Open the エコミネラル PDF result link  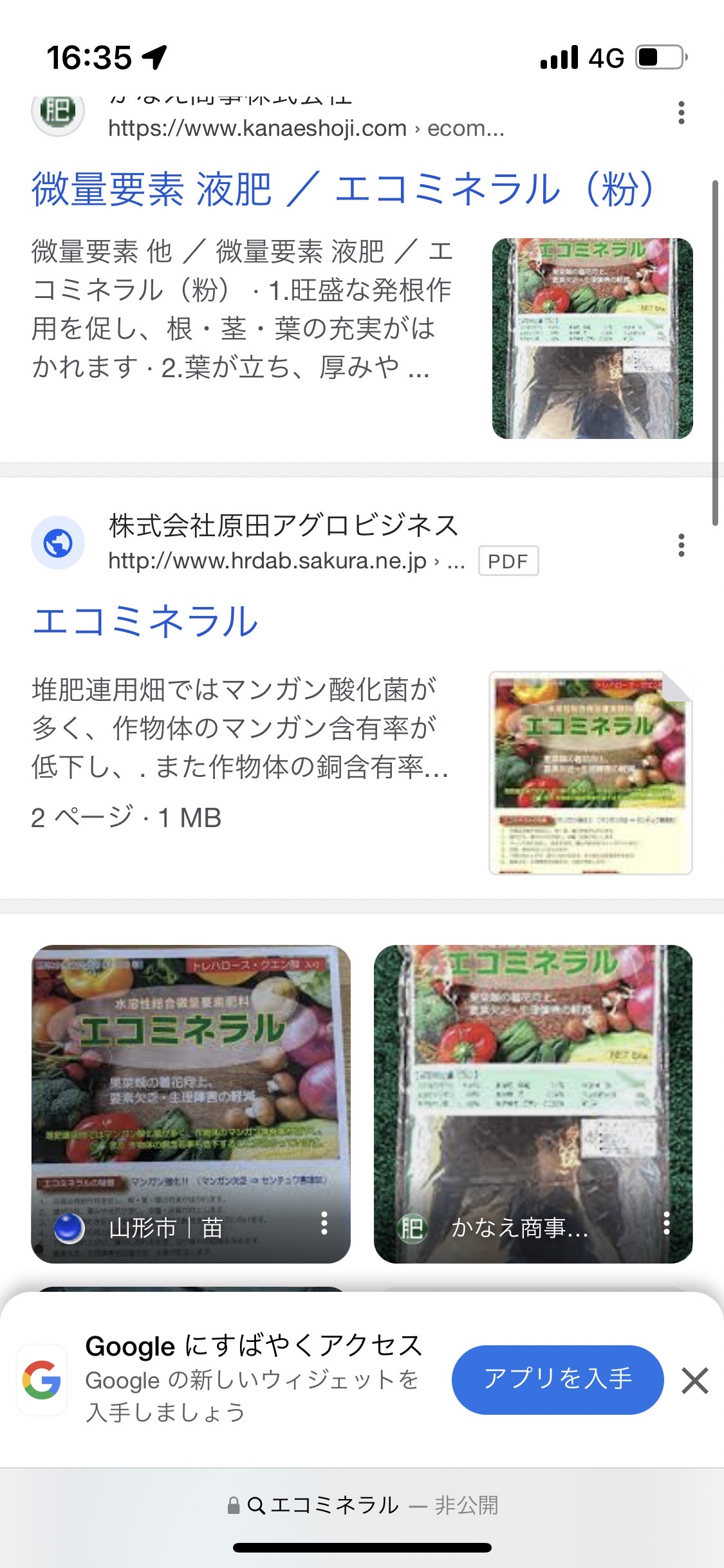145,622
